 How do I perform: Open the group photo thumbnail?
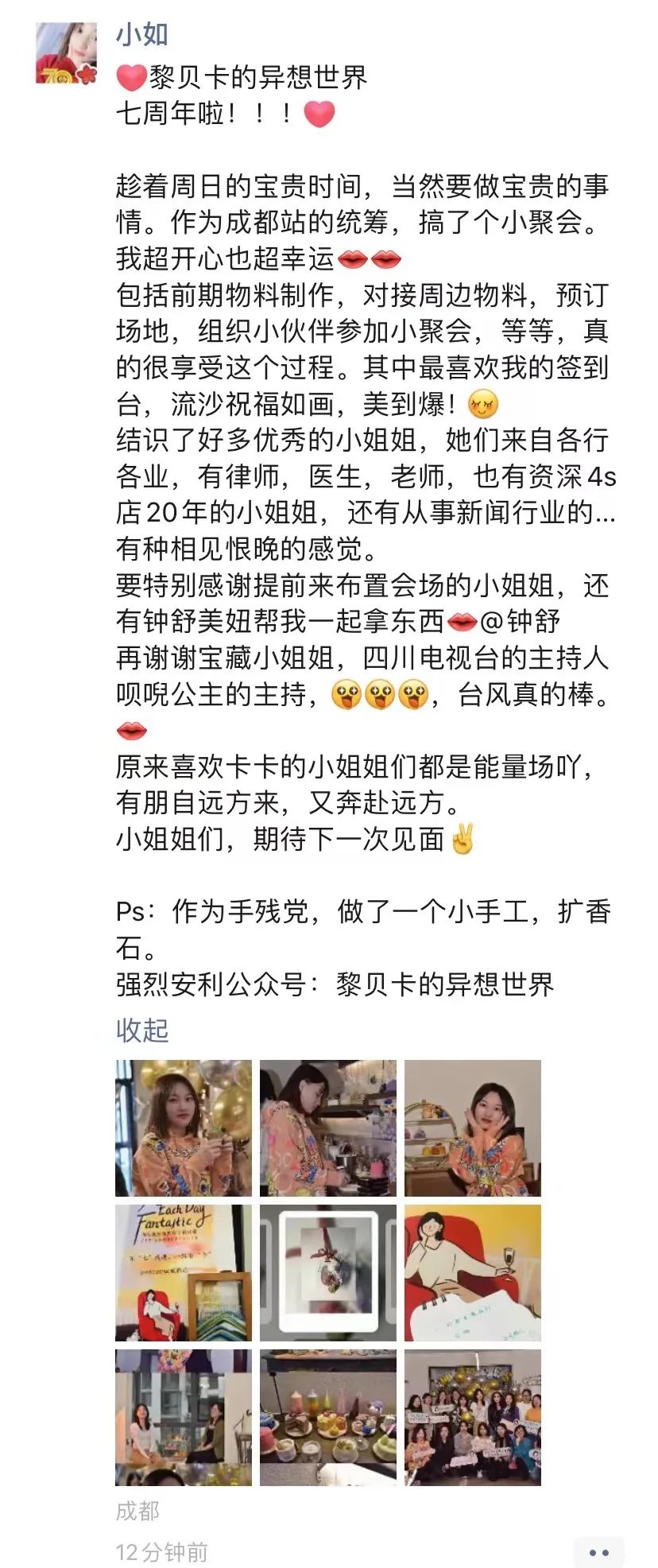[472, 1417]
